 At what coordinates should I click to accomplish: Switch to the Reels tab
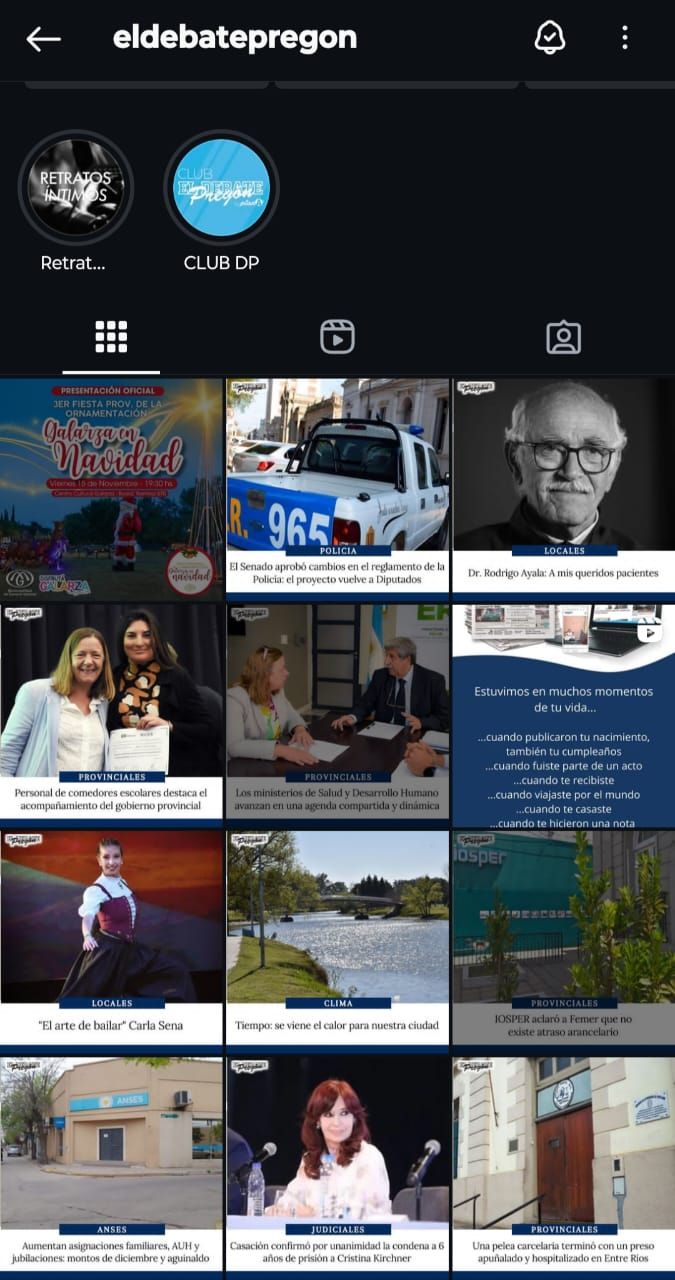[337, 337]
